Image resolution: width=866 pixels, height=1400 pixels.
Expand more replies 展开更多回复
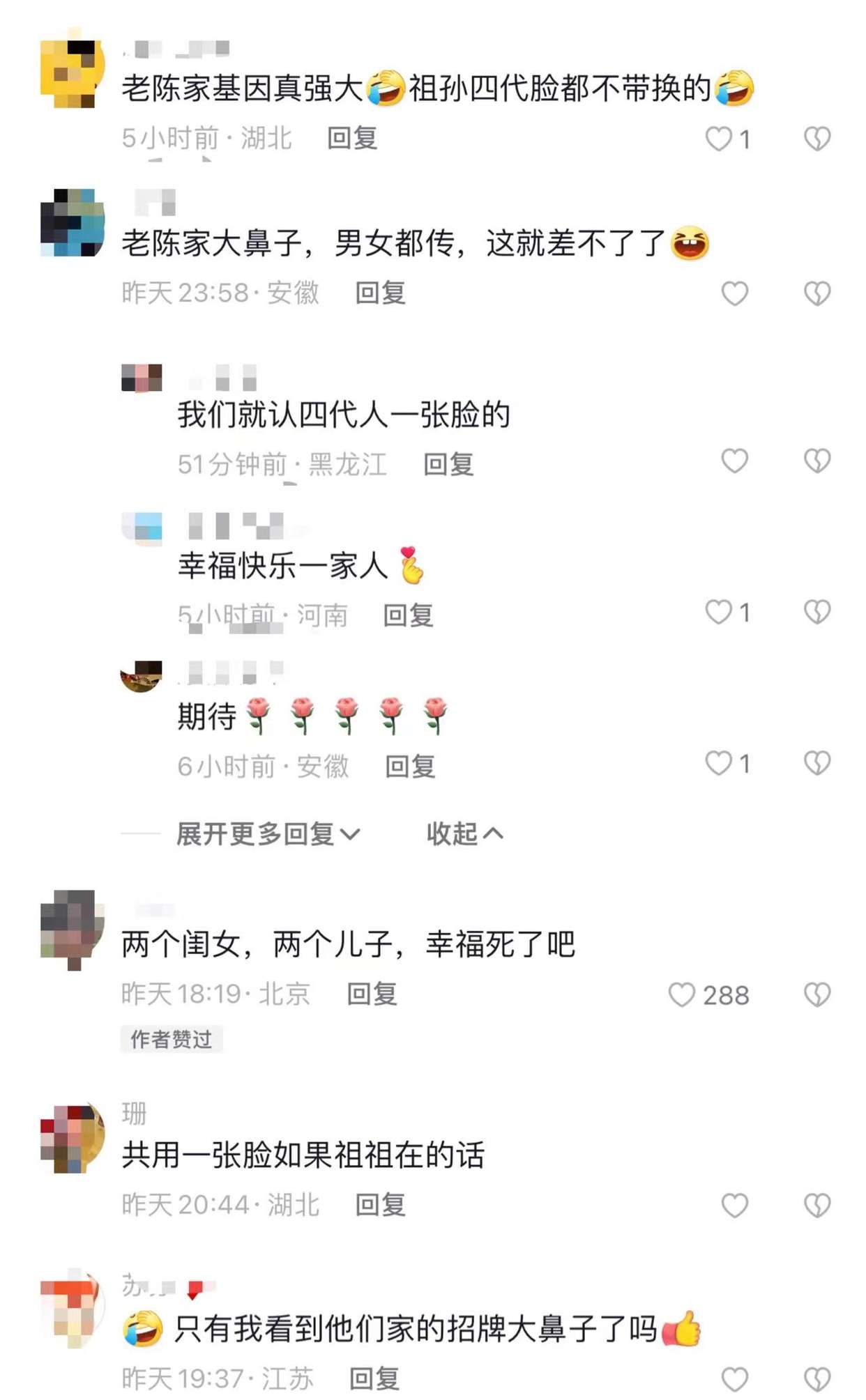[x=268, y=833]
